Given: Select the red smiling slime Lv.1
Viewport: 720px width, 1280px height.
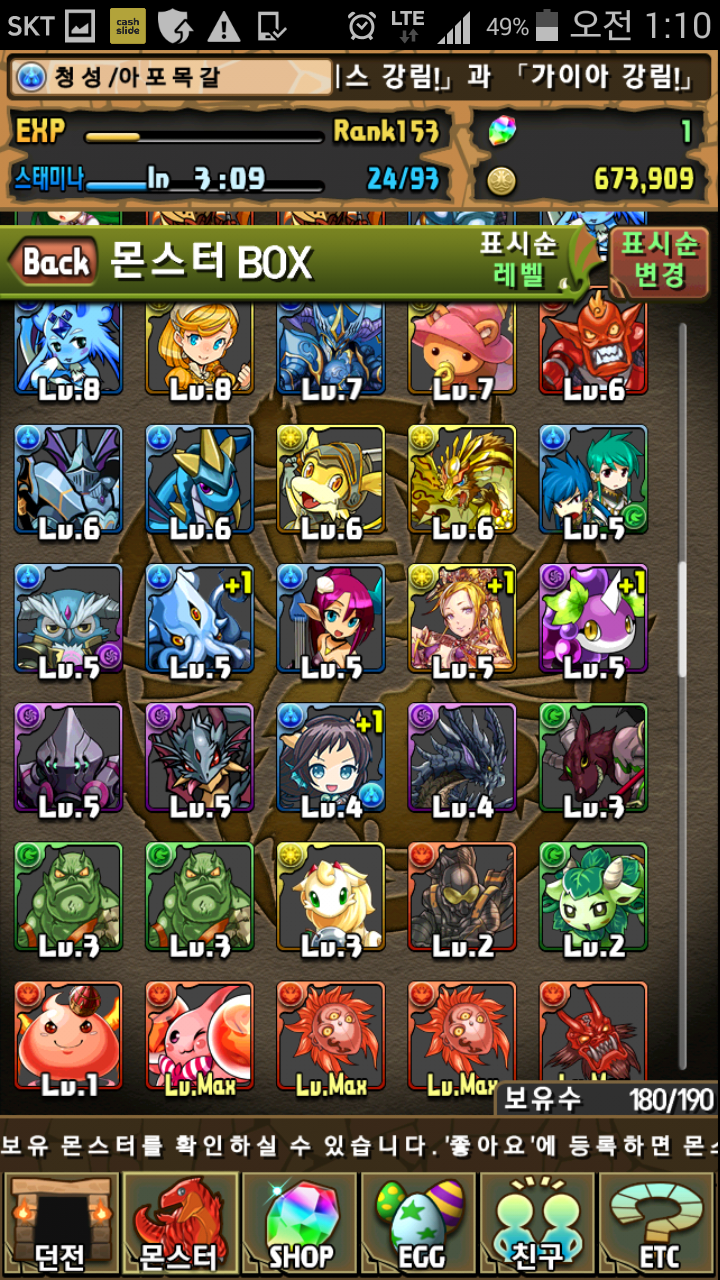Looking at the screenshot, I should click(68, 1035).
